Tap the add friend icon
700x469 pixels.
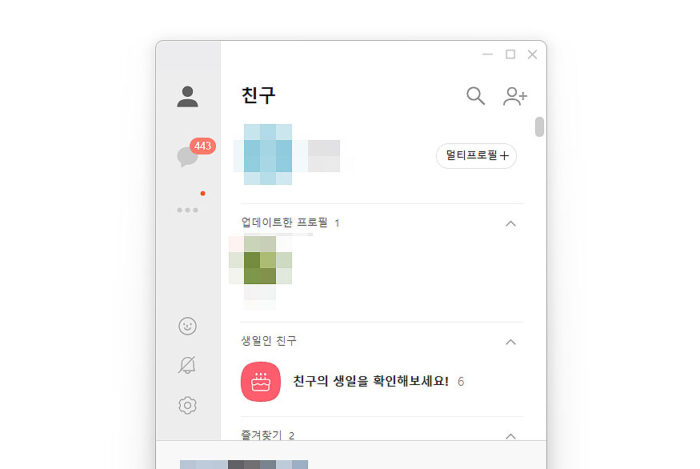(x=515, y=96)
